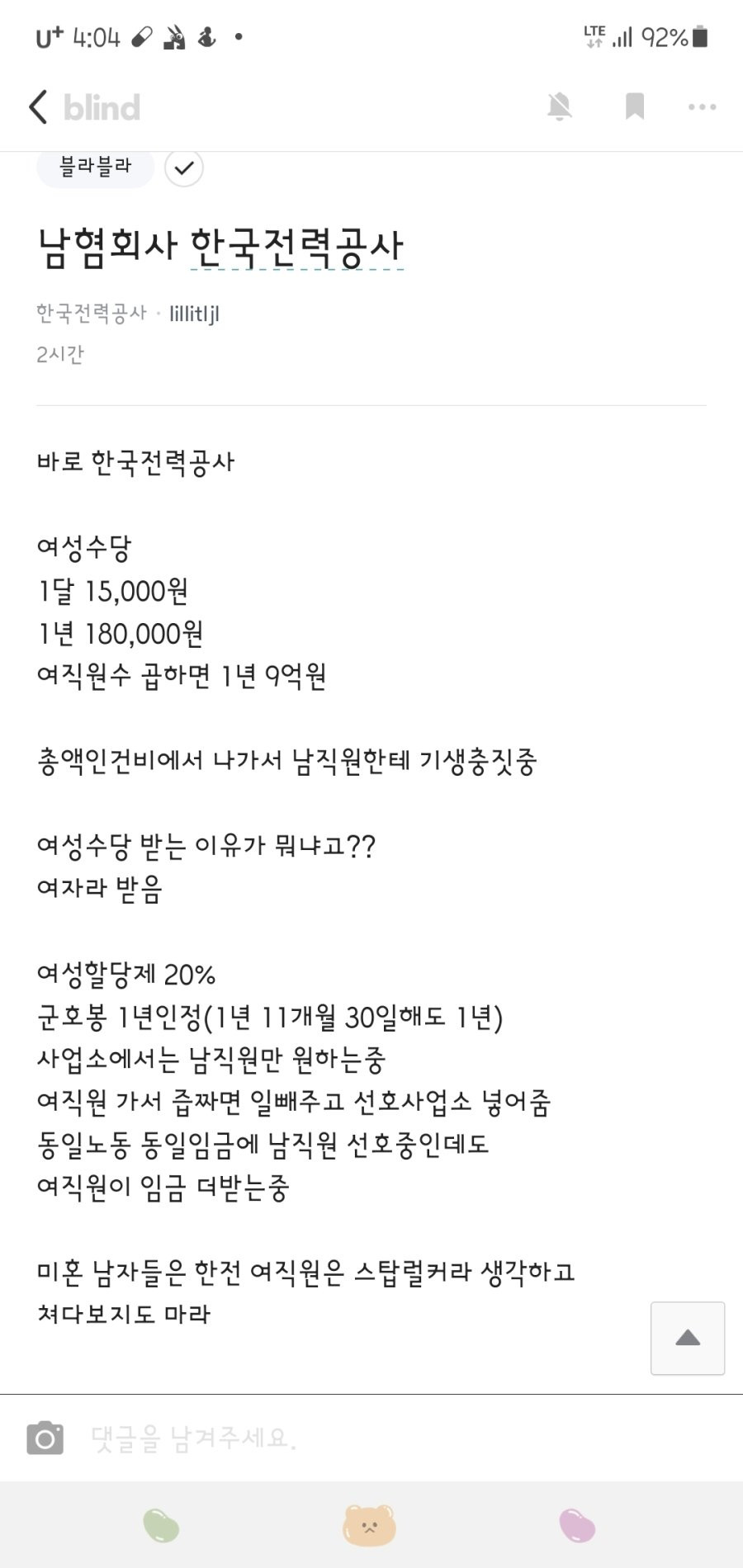Open the three-dot overflow menu
743x1568 pixels.
[702, 106]
